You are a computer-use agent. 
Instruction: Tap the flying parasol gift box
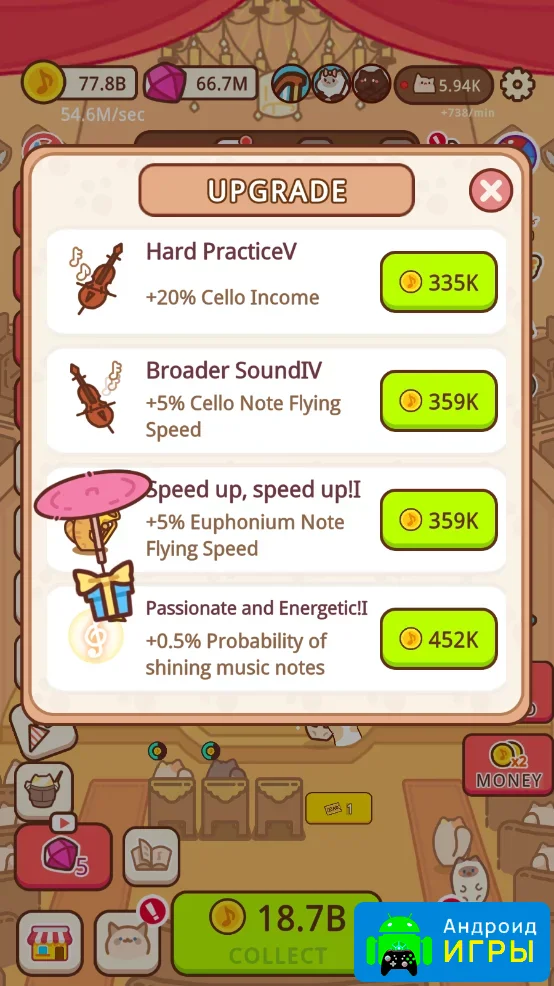point(94,545)
